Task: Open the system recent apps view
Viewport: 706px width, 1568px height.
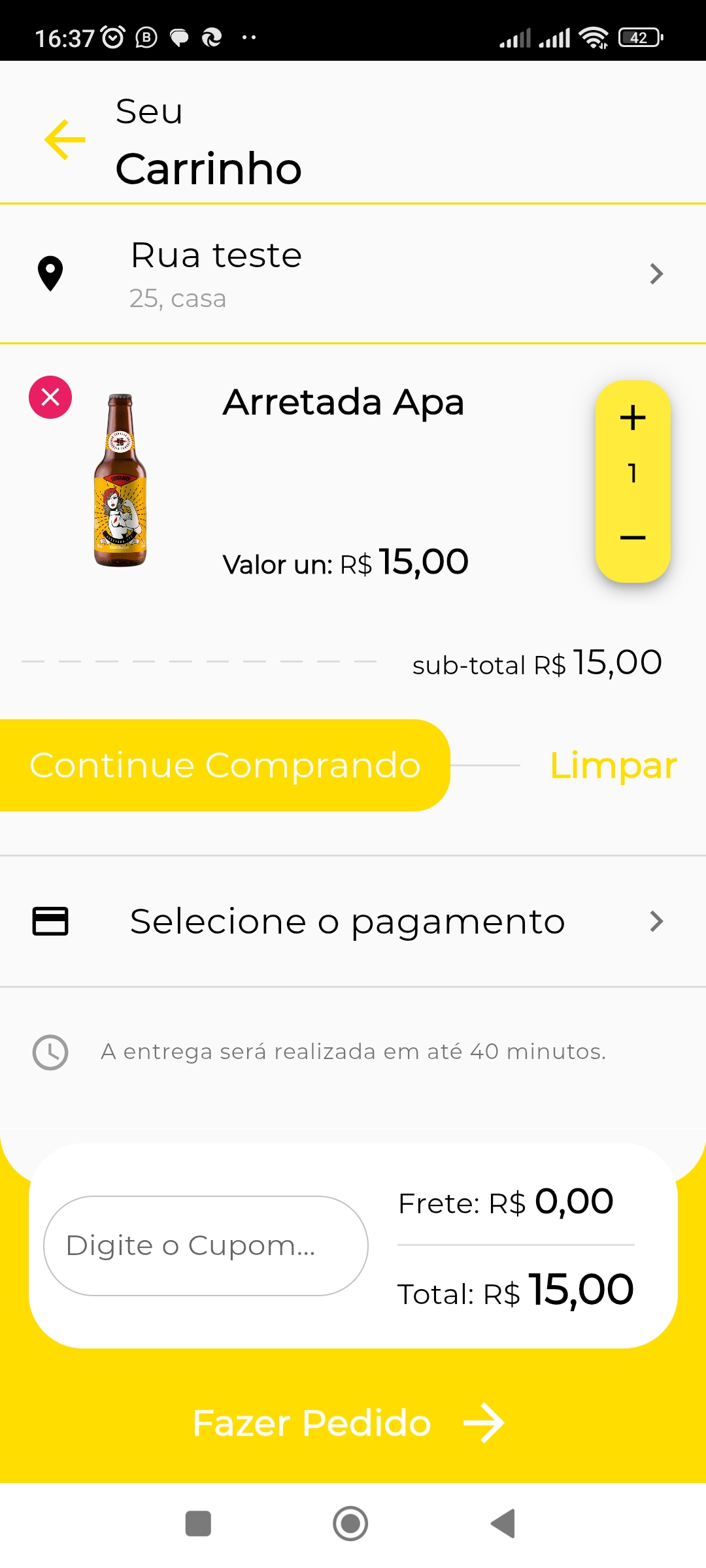Action: tap(198, 1524)
